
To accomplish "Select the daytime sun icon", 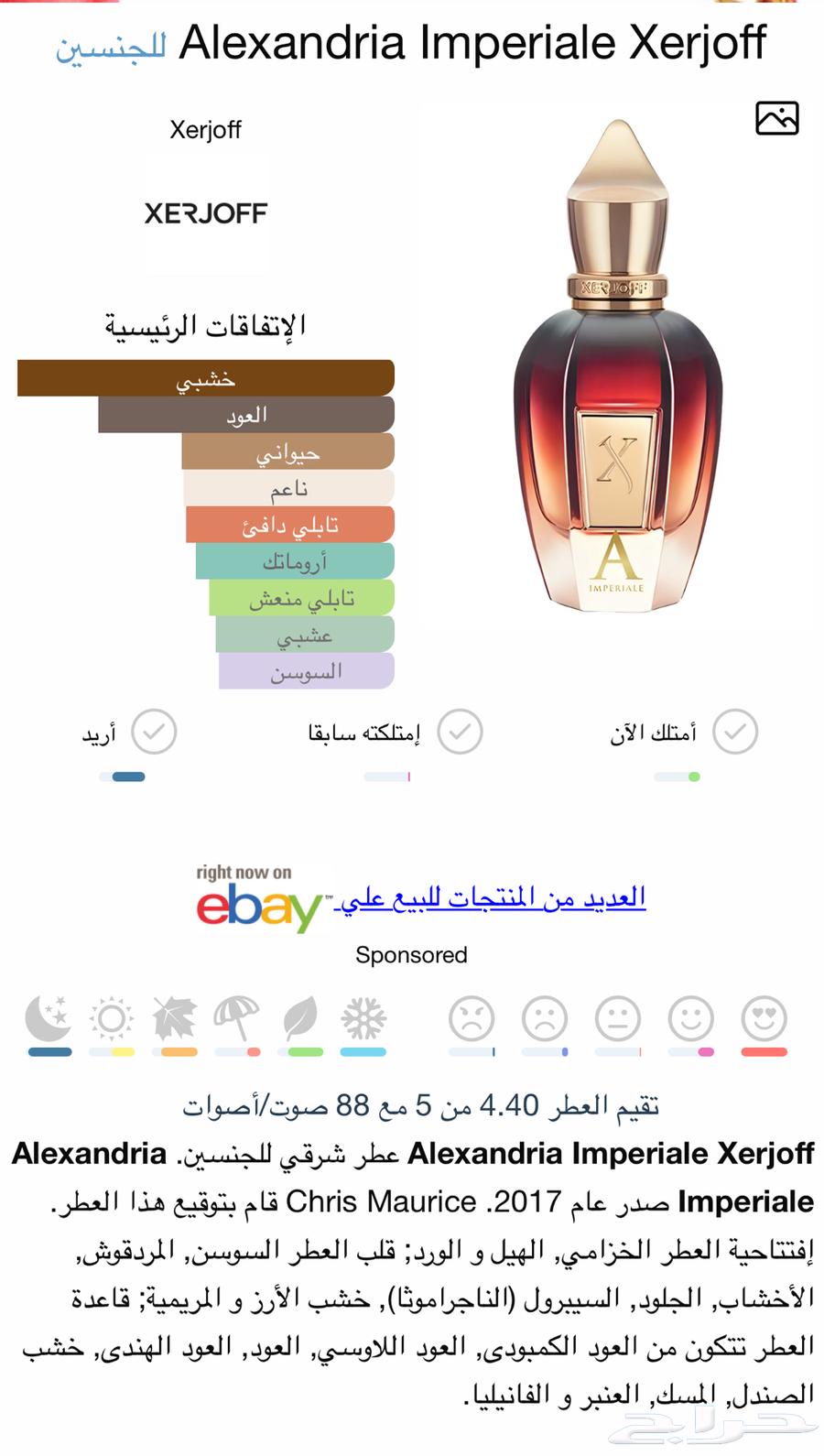I will [111, 1019].
